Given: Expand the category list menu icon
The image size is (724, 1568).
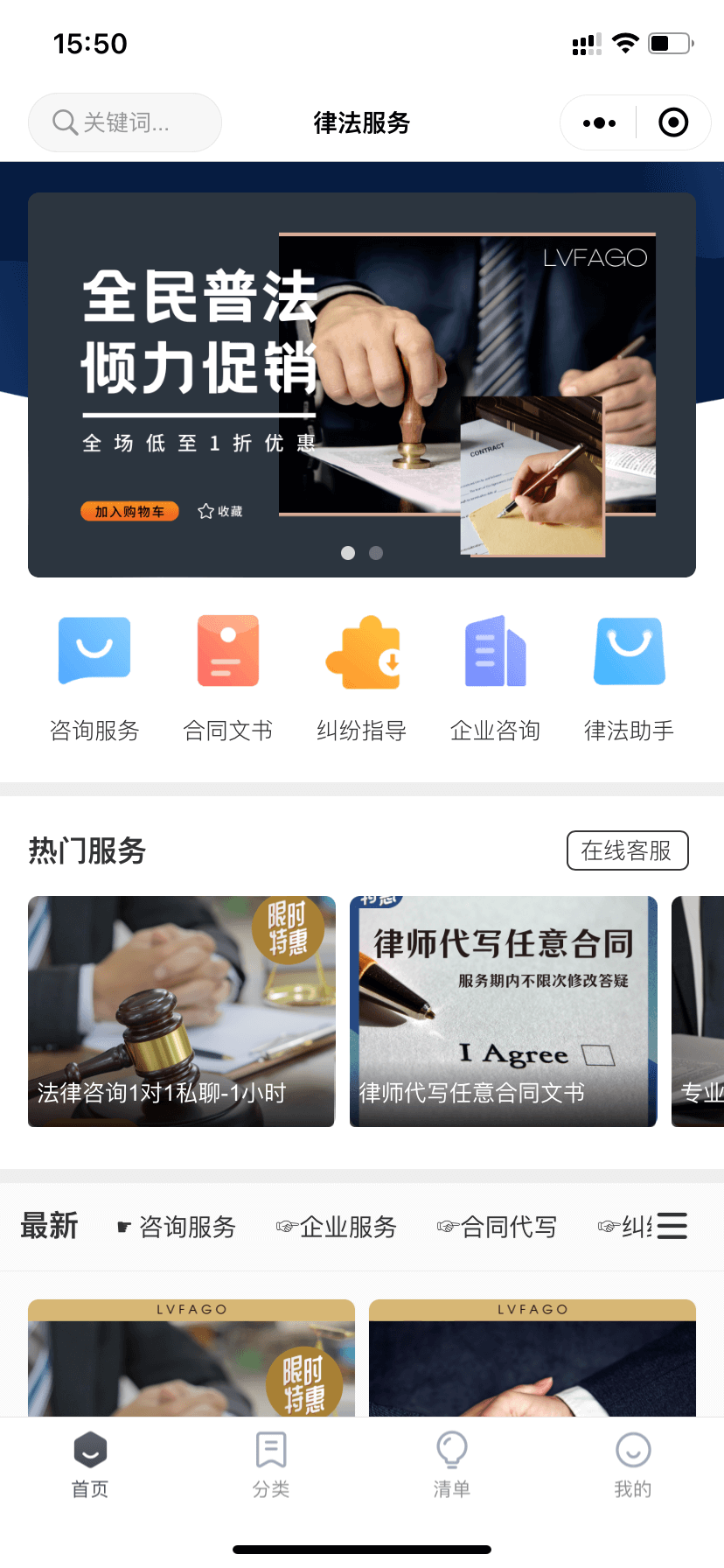Looking at the screenshot, I should (672, 1226).
